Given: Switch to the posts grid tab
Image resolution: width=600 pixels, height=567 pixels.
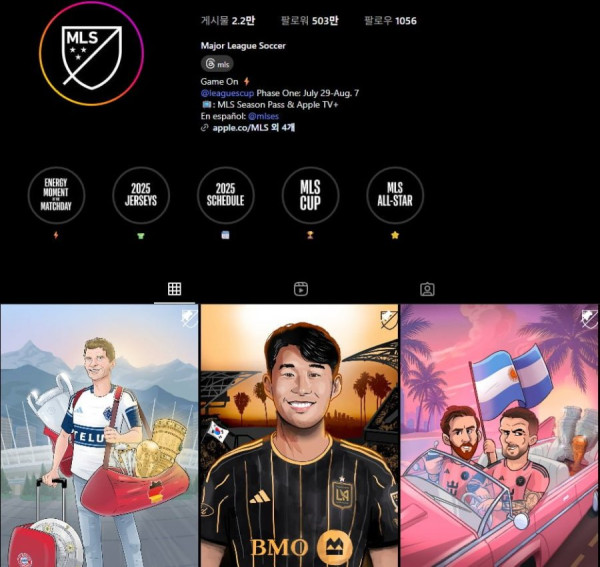Looking at the screenshot, I should point(174,289).
